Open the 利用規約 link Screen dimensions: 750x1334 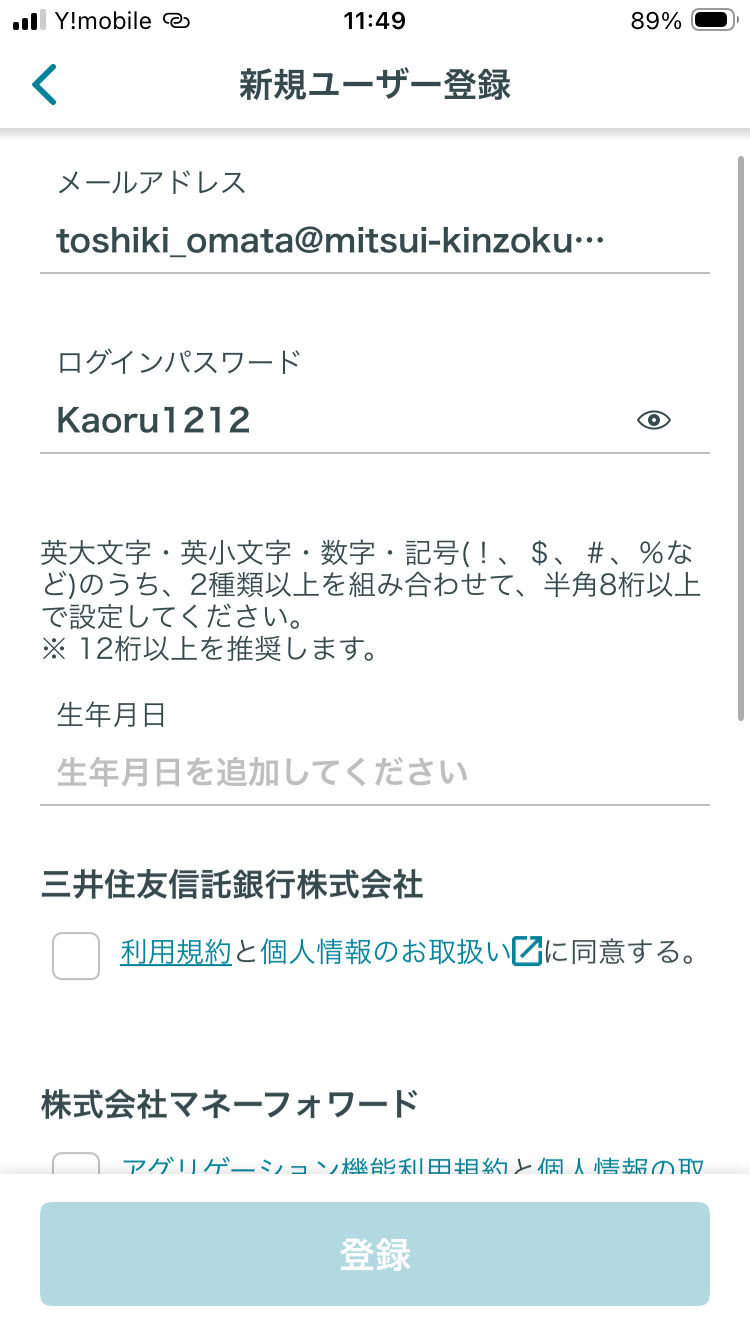click(x=176, y=953)
